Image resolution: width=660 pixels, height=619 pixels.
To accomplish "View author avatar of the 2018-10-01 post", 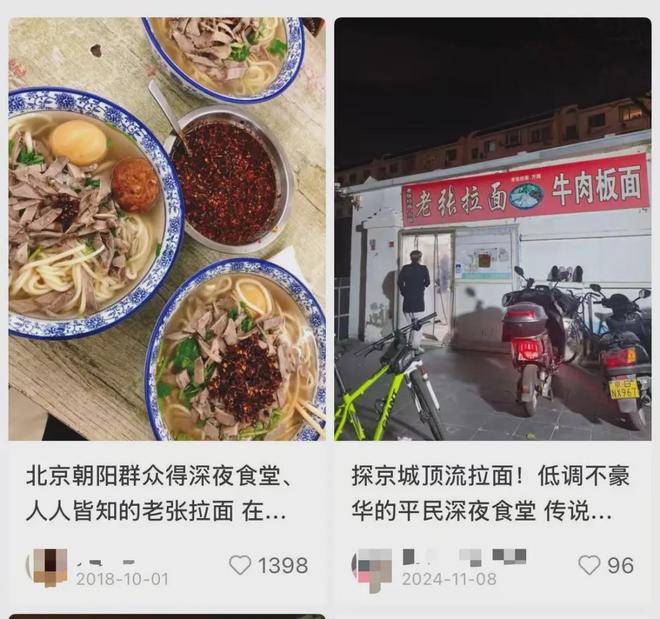I will 48,566.
